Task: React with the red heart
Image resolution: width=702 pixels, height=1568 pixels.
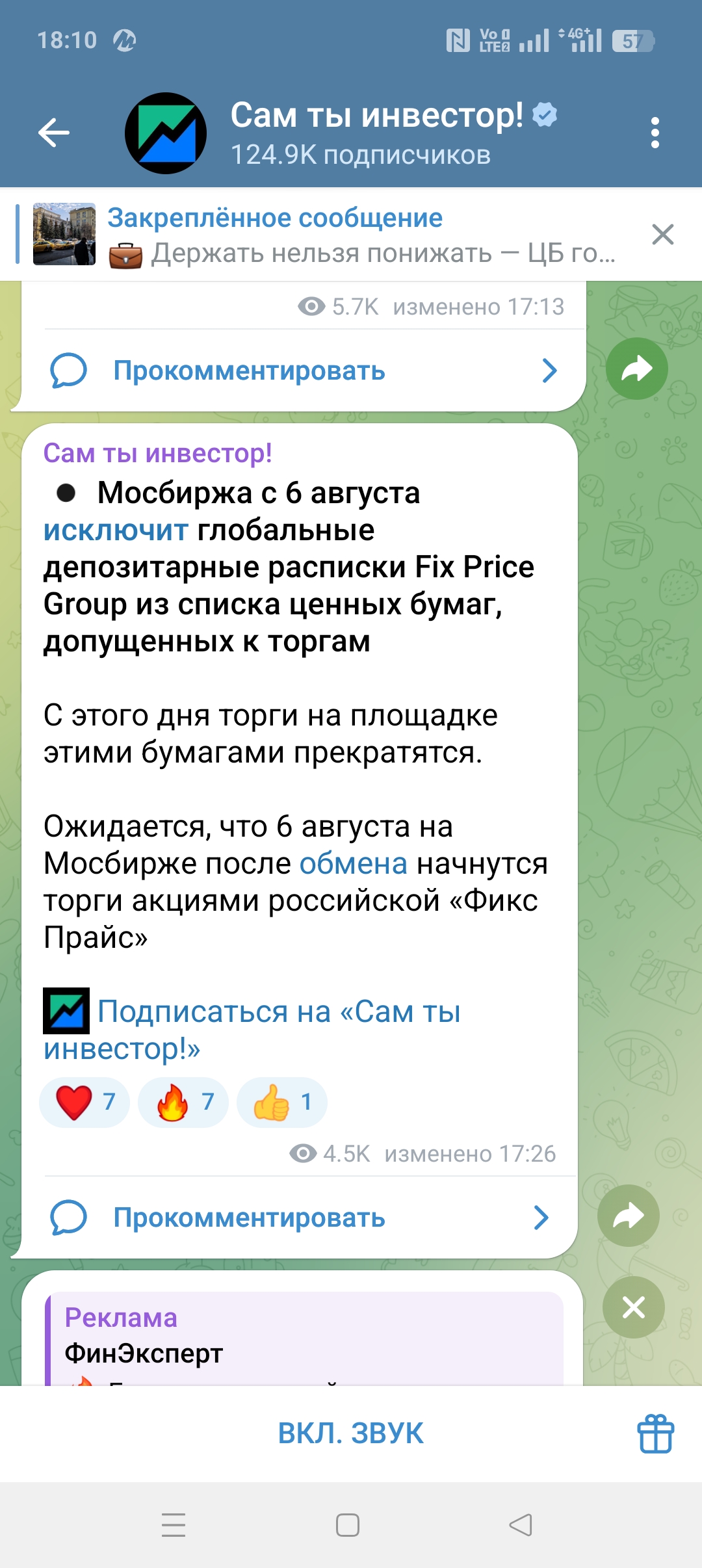Action: pyautogui.click(x=84, y=1102)
